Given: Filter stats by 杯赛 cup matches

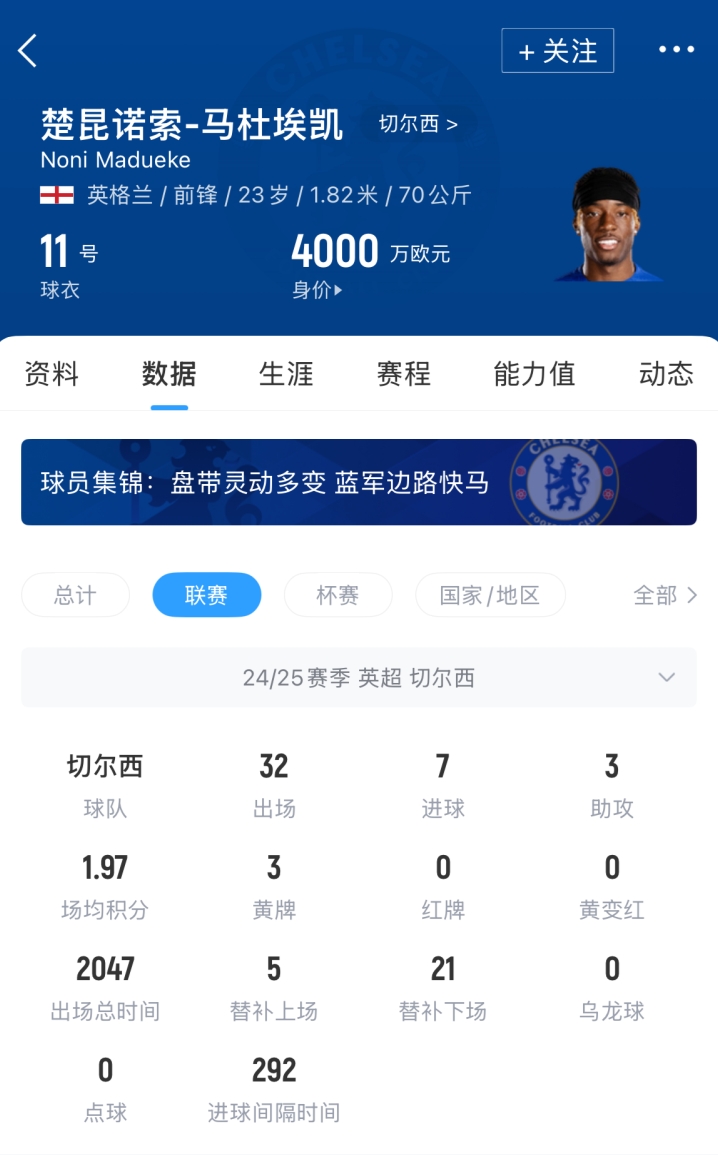Looking at the screenshot, I should click(x=337, y=595).
